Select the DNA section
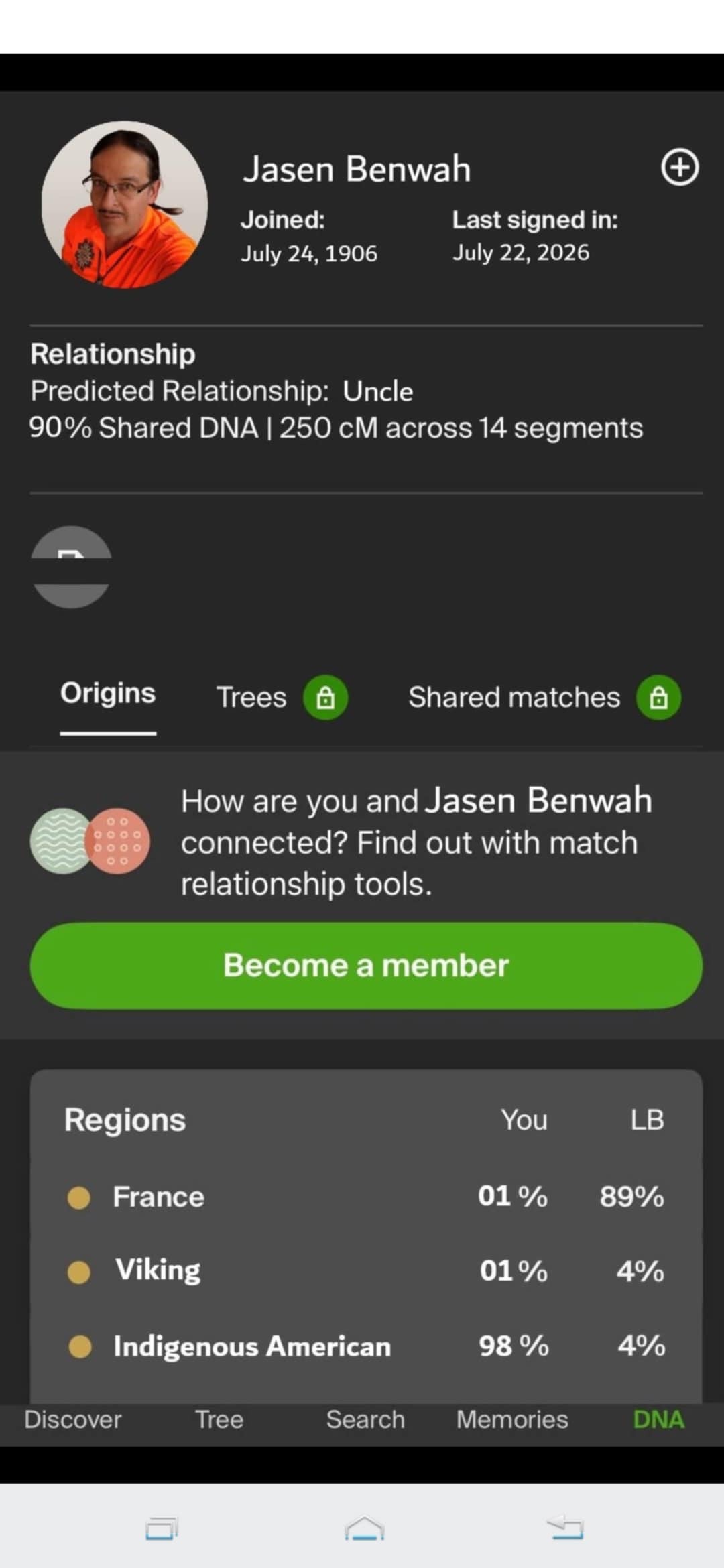 tap(658, 1419)
